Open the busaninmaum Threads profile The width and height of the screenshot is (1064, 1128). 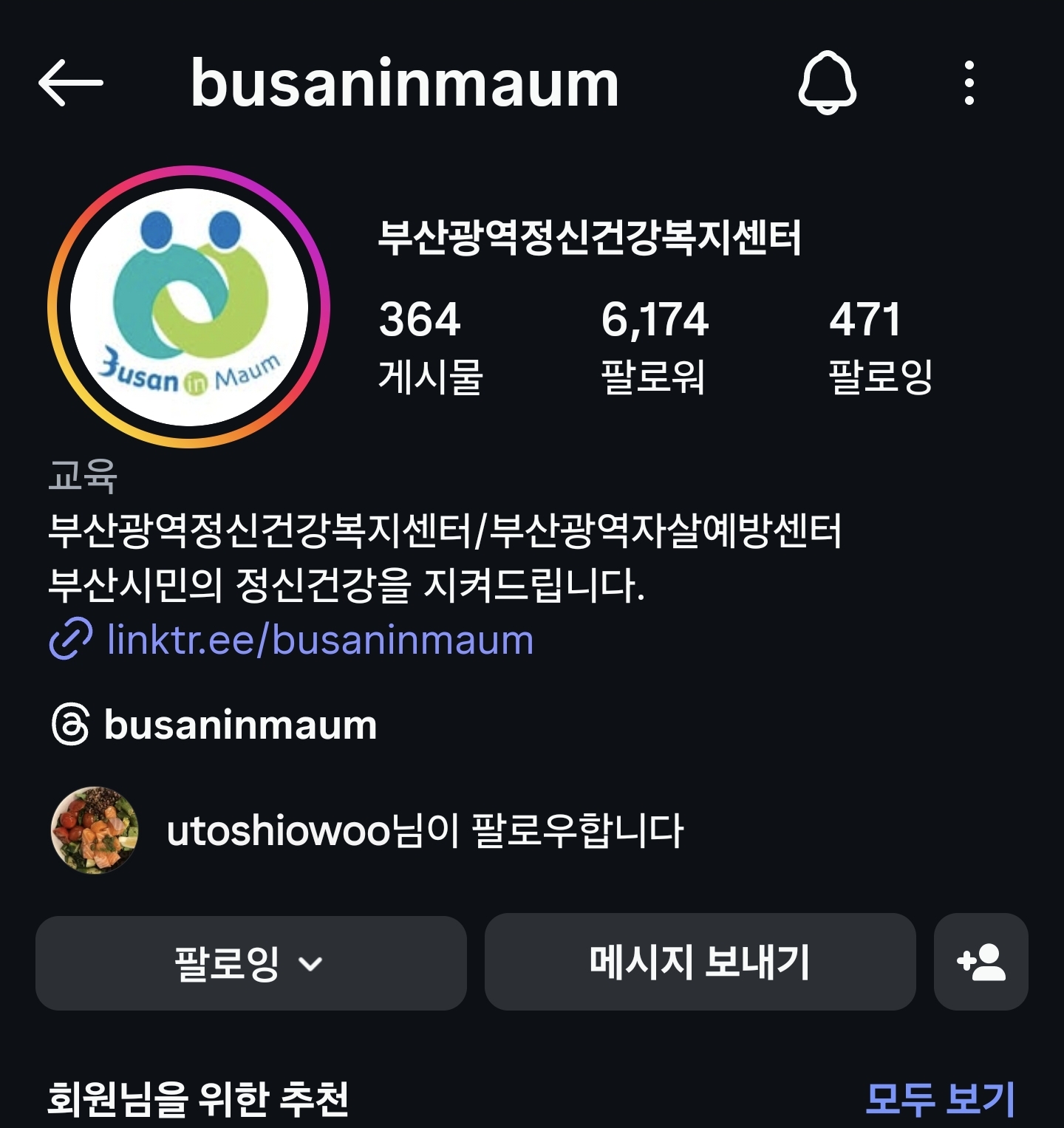click(240, 725)
